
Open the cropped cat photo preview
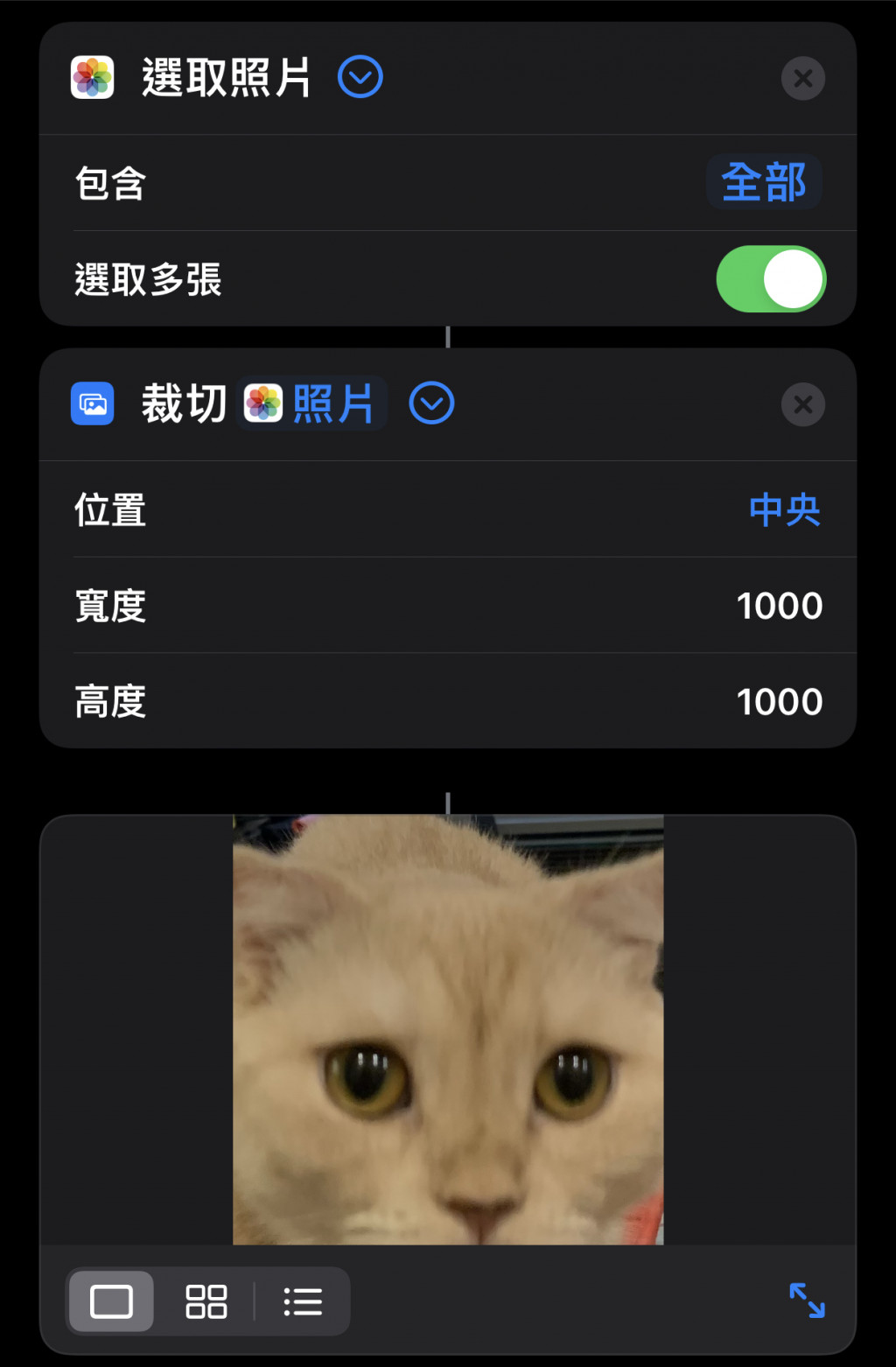pos(448,1029)
